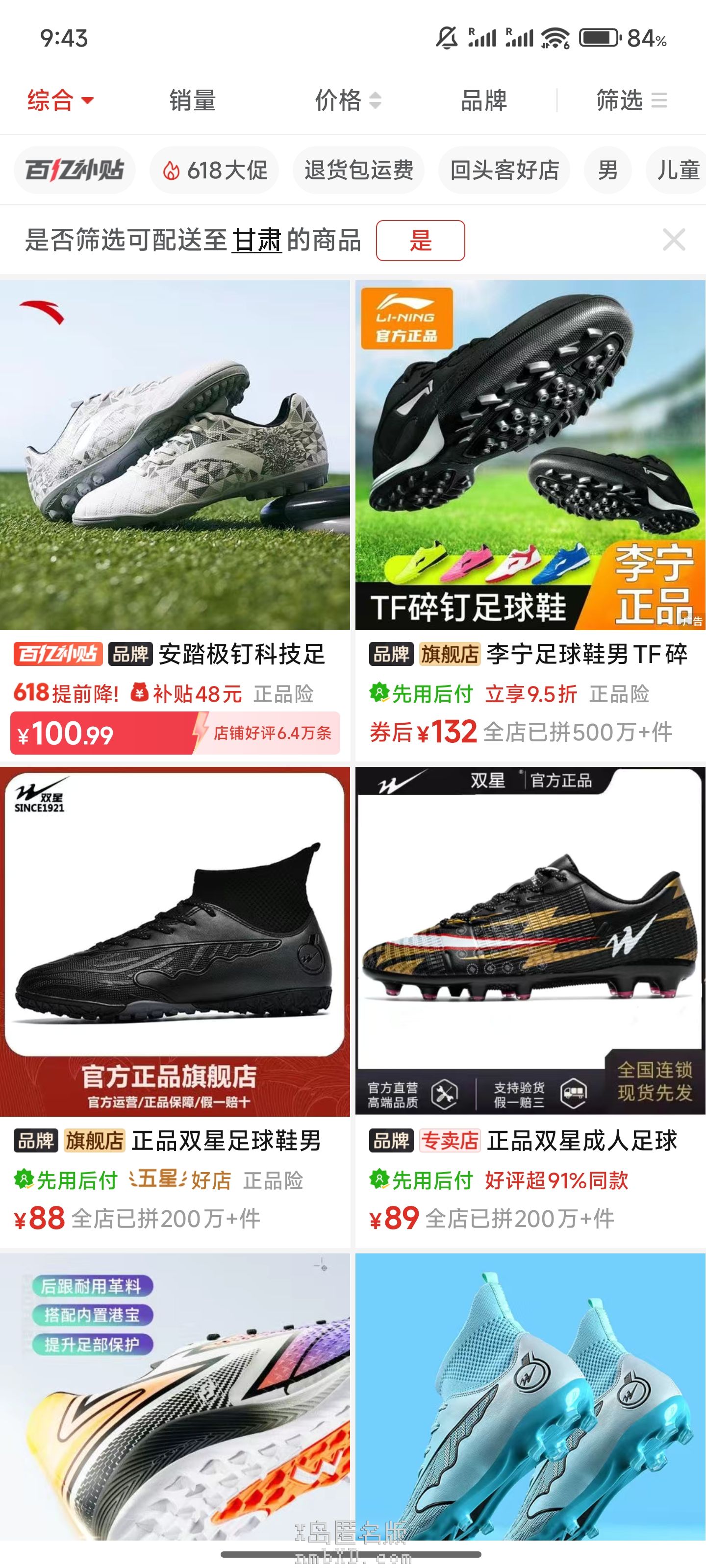The image size is (706, 1568).
Task: Sort results by 销量
Action: click(x=193, y=100)
